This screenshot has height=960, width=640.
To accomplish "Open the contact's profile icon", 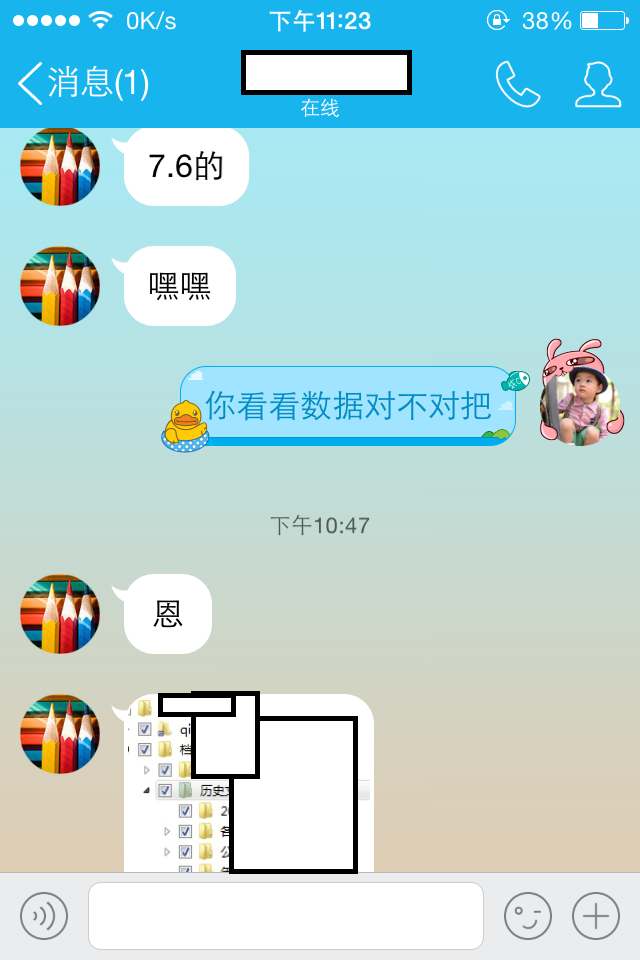I will [598, 84].
